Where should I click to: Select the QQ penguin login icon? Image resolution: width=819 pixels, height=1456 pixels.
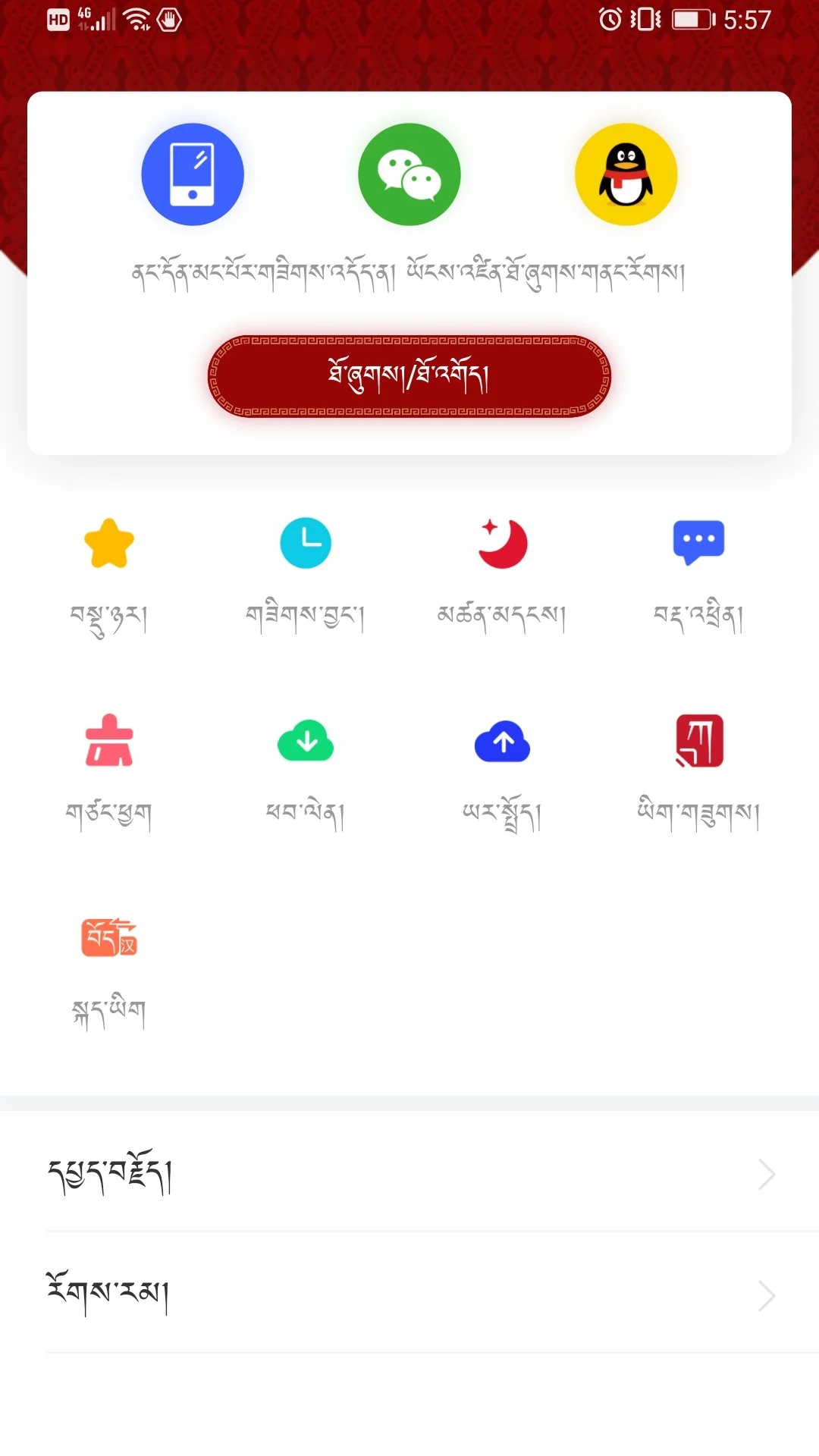tap(626, 173)
